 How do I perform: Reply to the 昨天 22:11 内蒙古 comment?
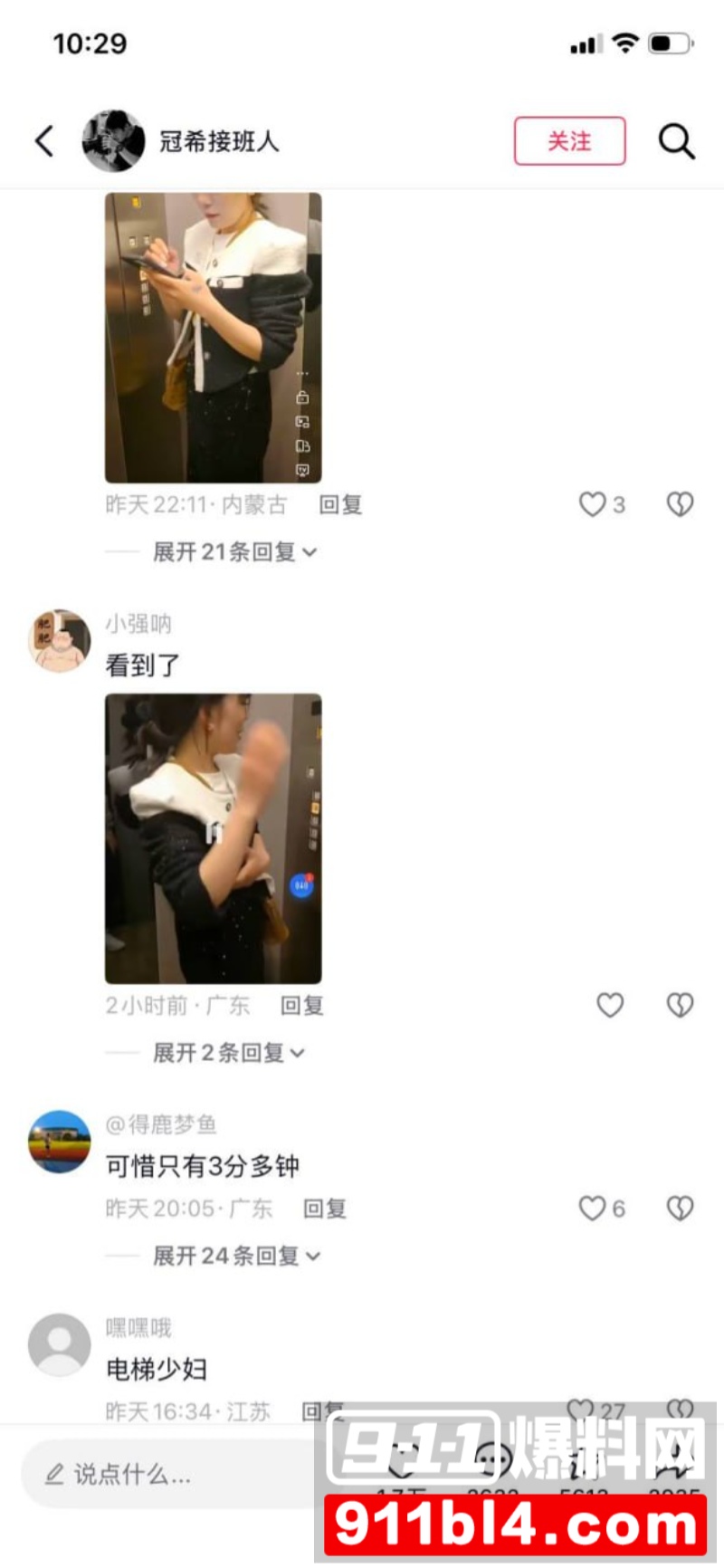[x=340, y=504]
